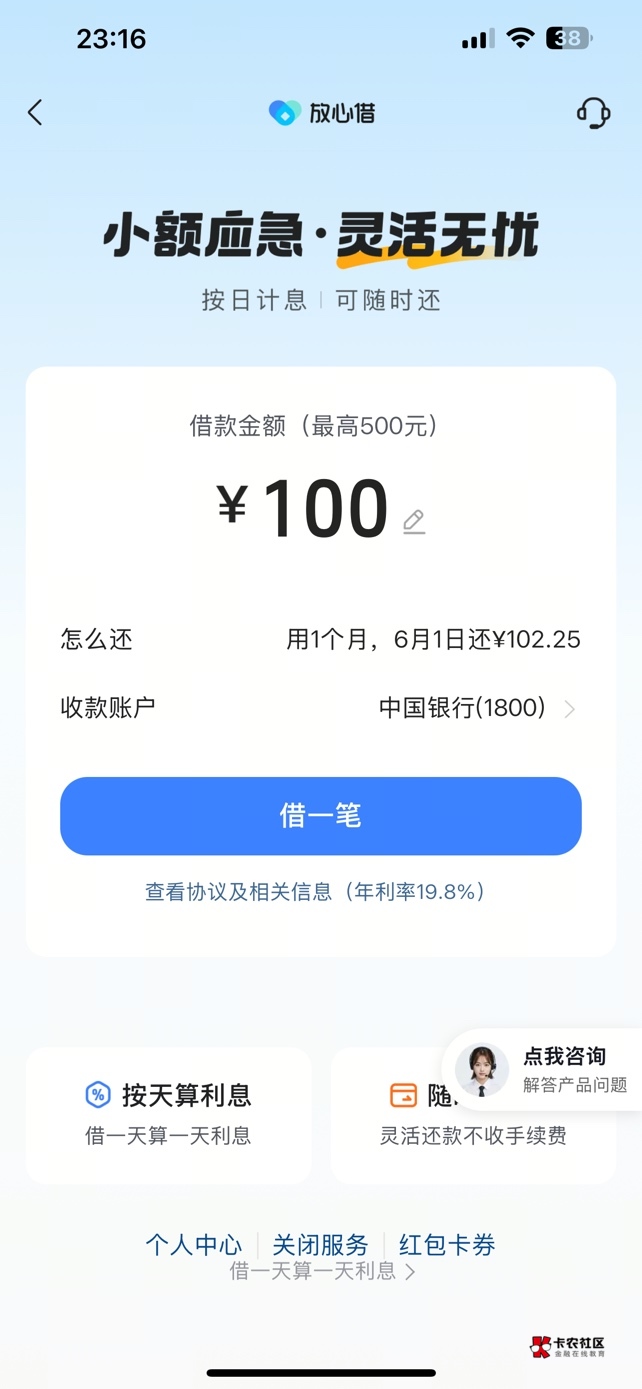Open 红包卡券 coupons
642x1389 pixels.
click(447, 1245)
